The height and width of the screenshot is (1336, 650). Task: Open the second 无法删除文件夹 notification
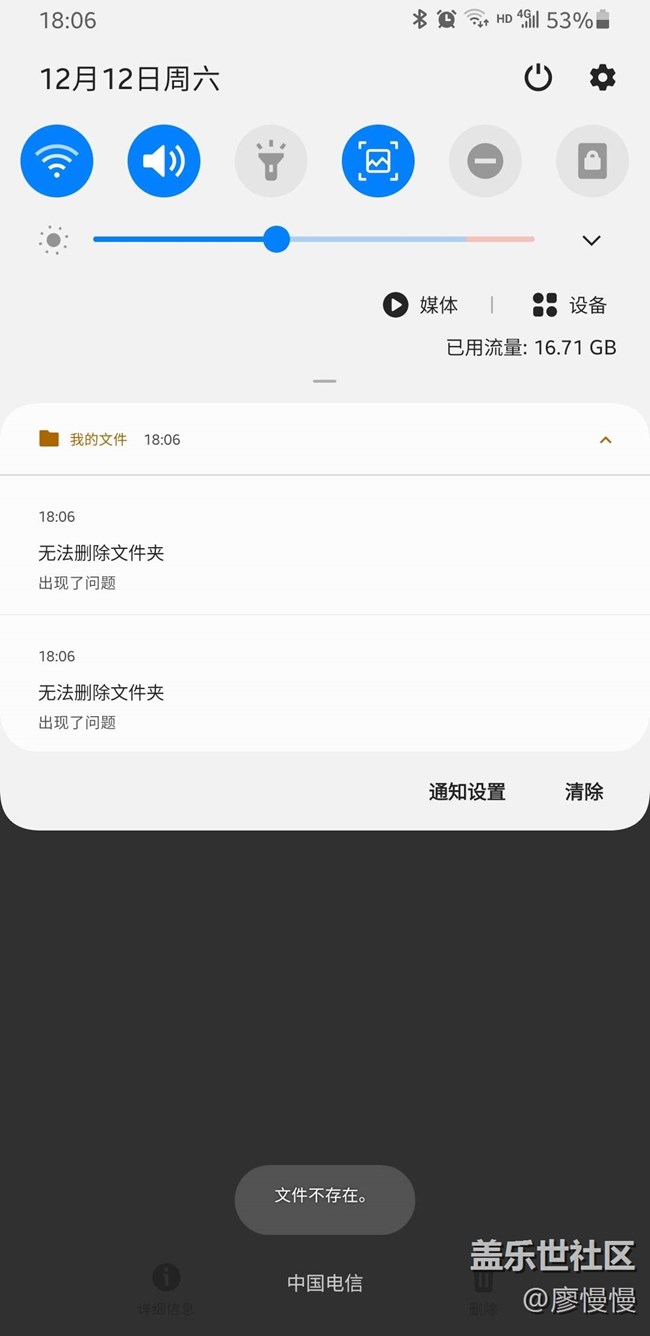(325, 684)
